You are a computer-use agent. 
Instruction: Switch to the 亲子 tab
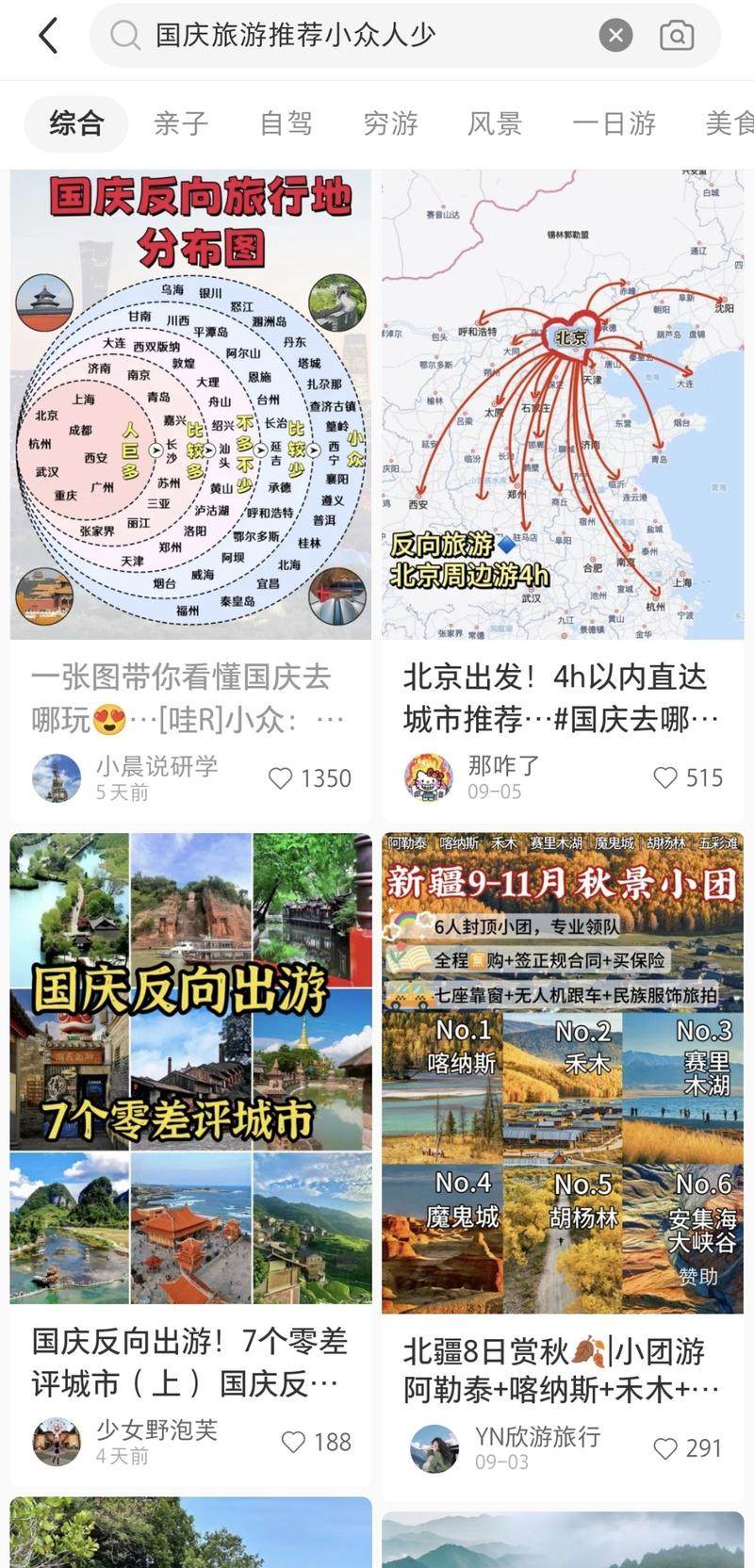181,122
